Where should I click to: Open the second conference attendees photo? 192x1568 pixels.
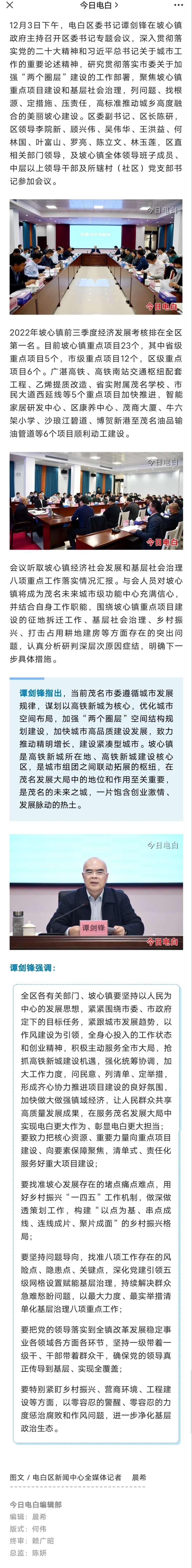coord(96,500)
